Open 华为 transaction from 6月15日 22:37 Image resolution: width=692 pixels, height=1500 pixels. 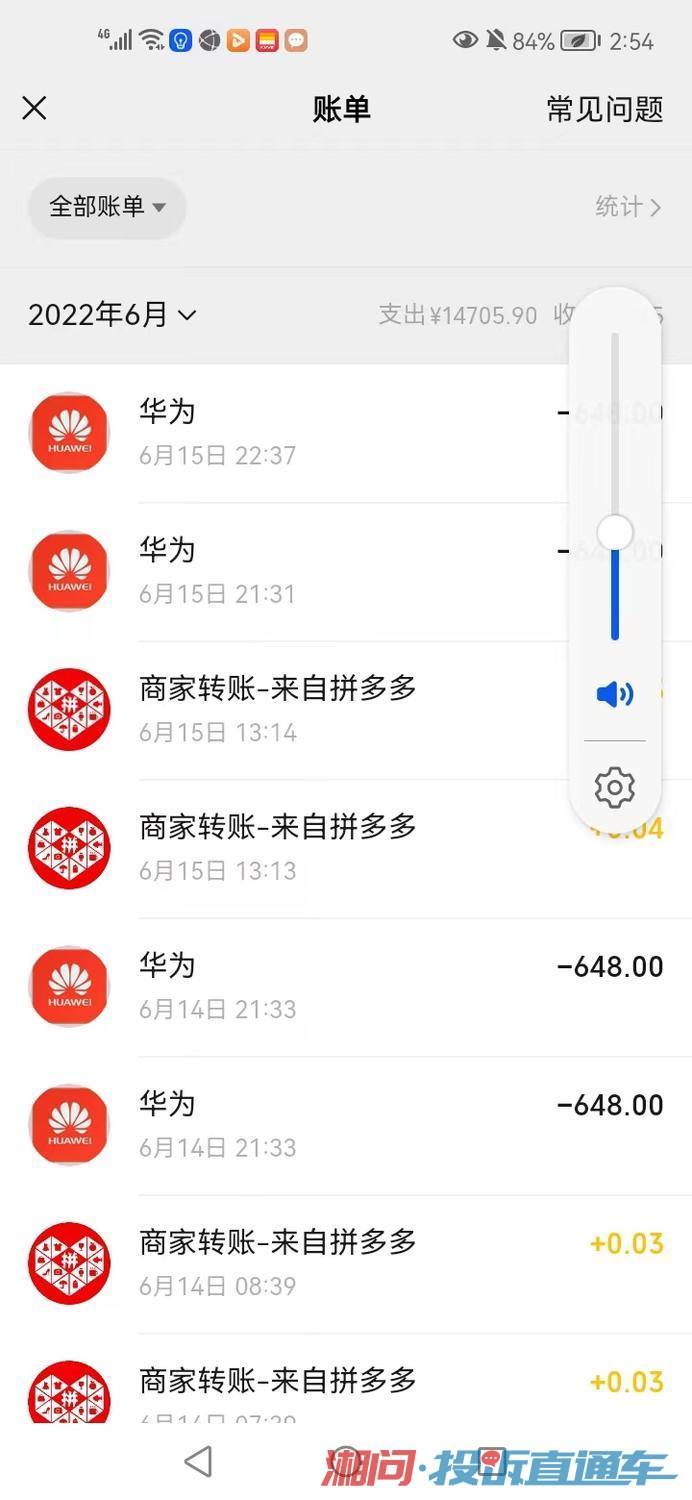pos(300,433)
